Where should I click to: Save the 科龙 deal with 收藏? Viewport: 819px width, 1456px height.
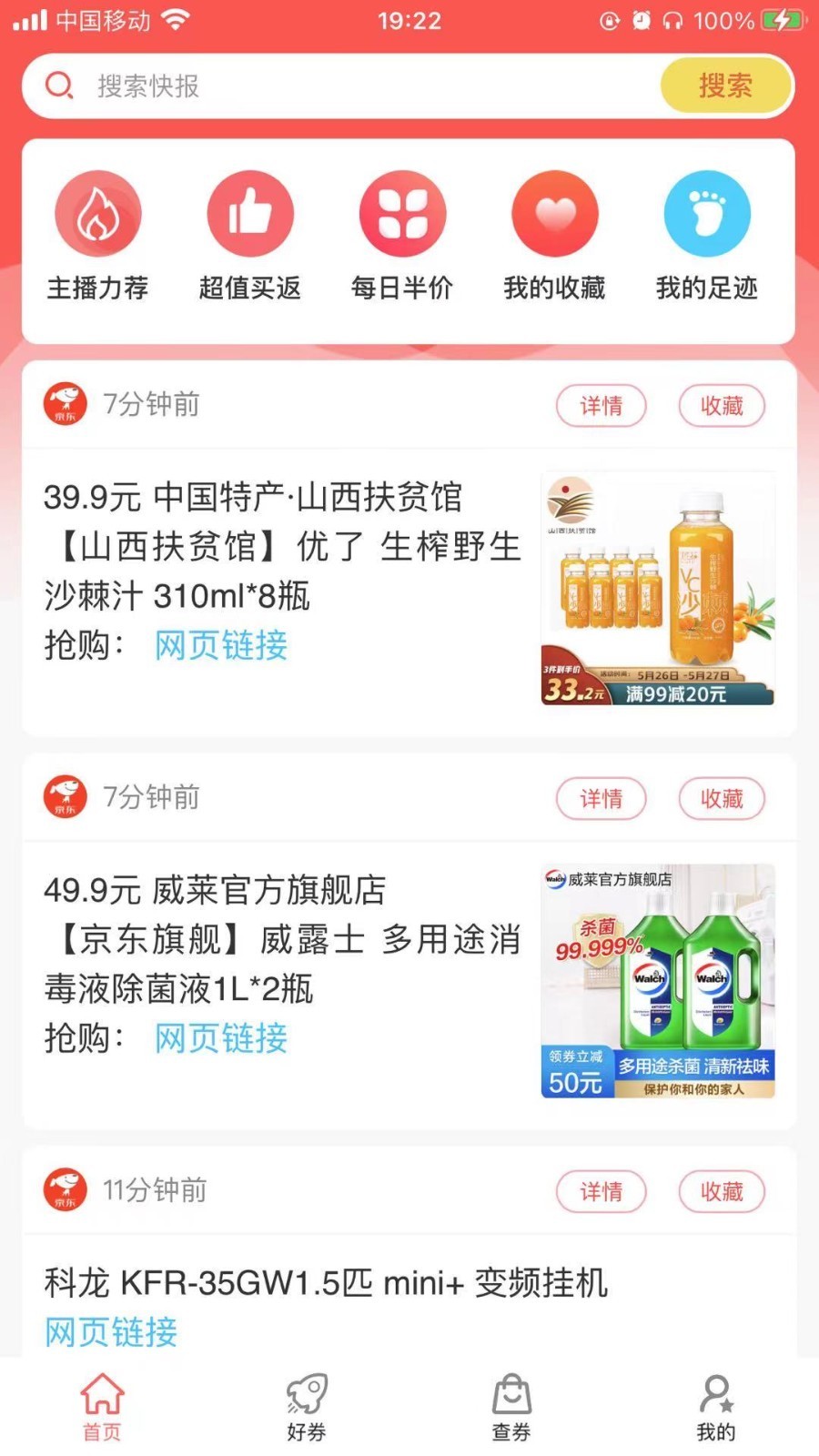click(x=722, y=1192)
